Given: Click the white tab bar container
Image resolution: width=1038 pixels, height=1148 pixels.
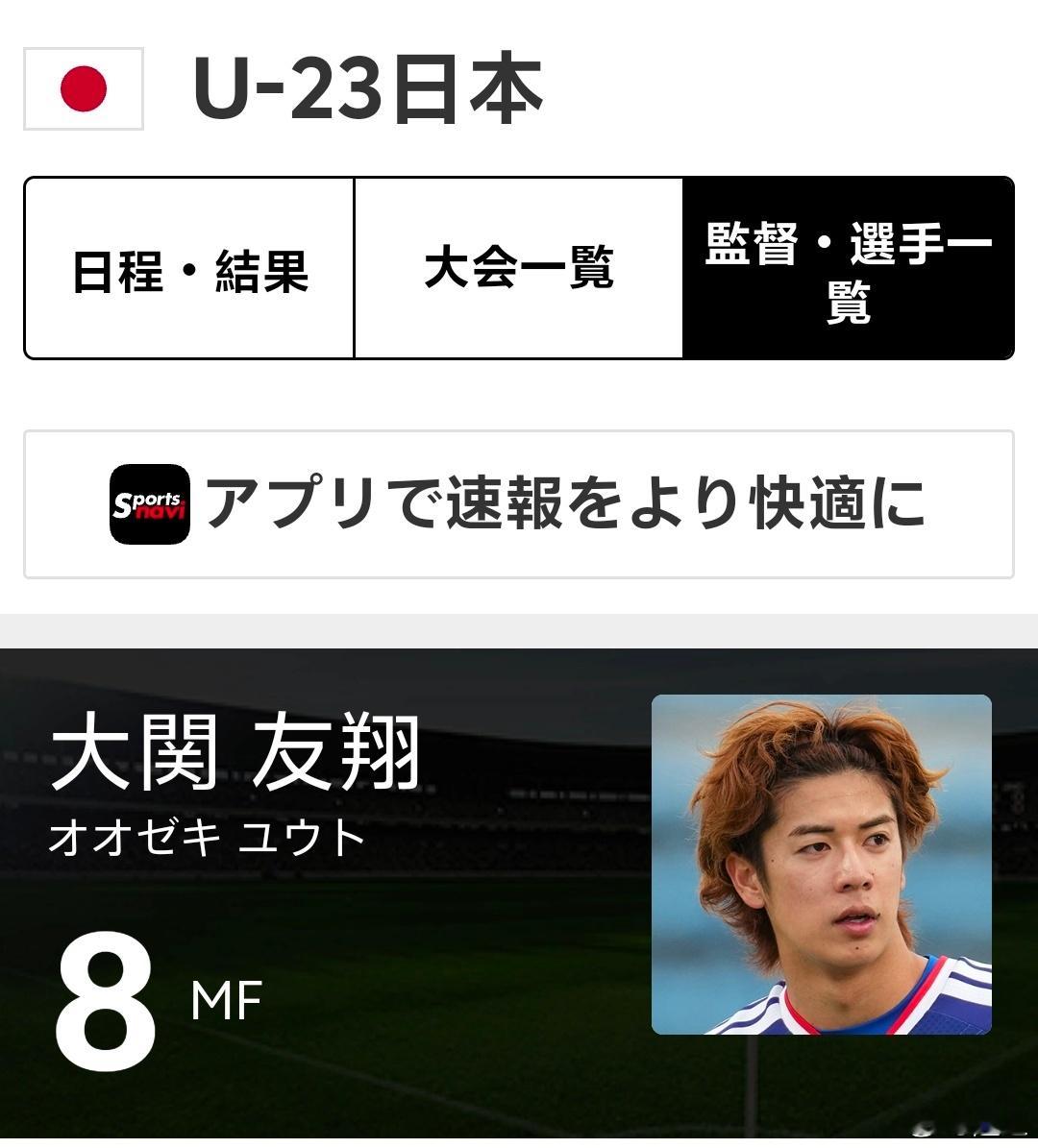Looking at the screenshot, I should coord(519,267).
